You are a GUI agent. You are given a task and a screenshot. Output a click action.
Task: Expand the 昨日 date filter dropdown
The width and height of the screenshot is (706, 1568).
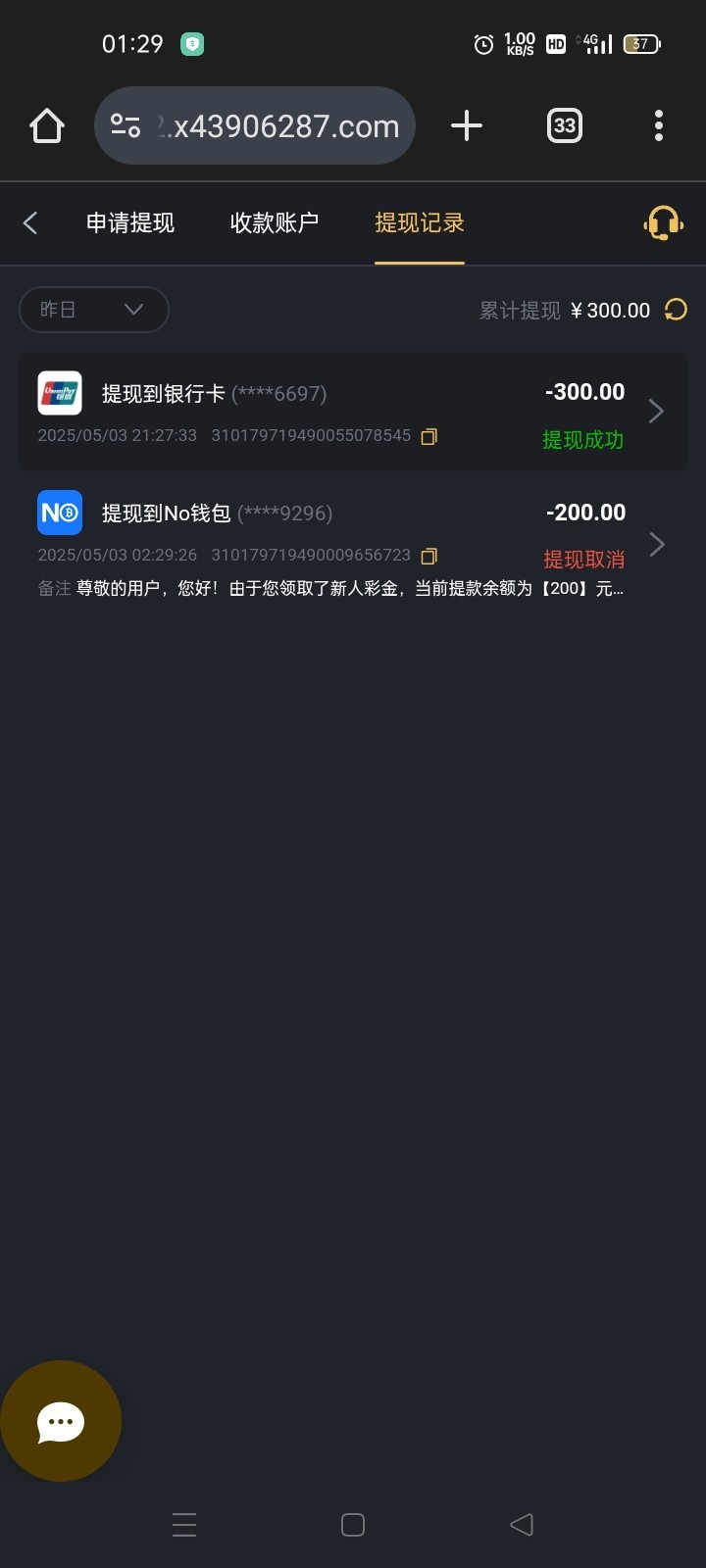pos(94,310)
